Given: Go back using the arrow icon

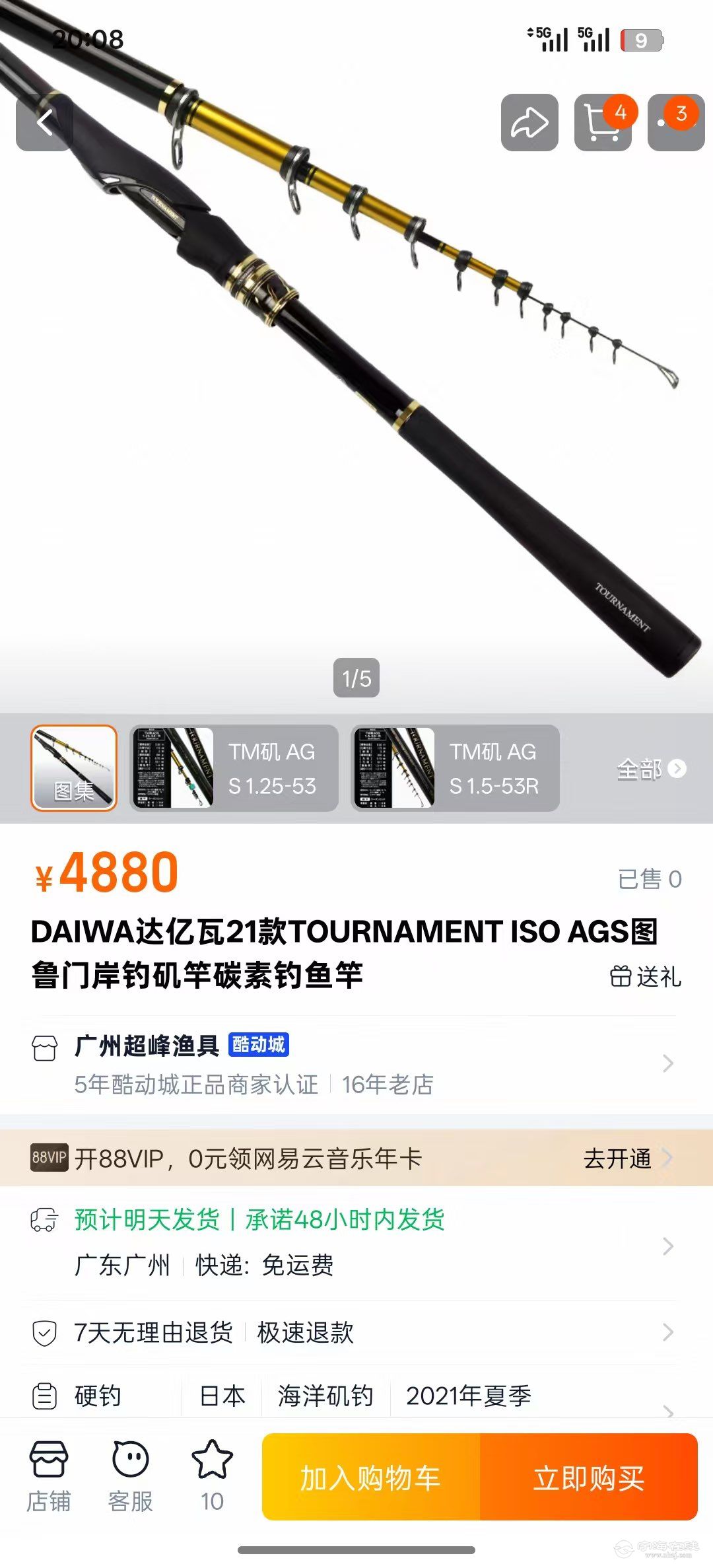Looking at the screenshot, I should click(44, 122).
